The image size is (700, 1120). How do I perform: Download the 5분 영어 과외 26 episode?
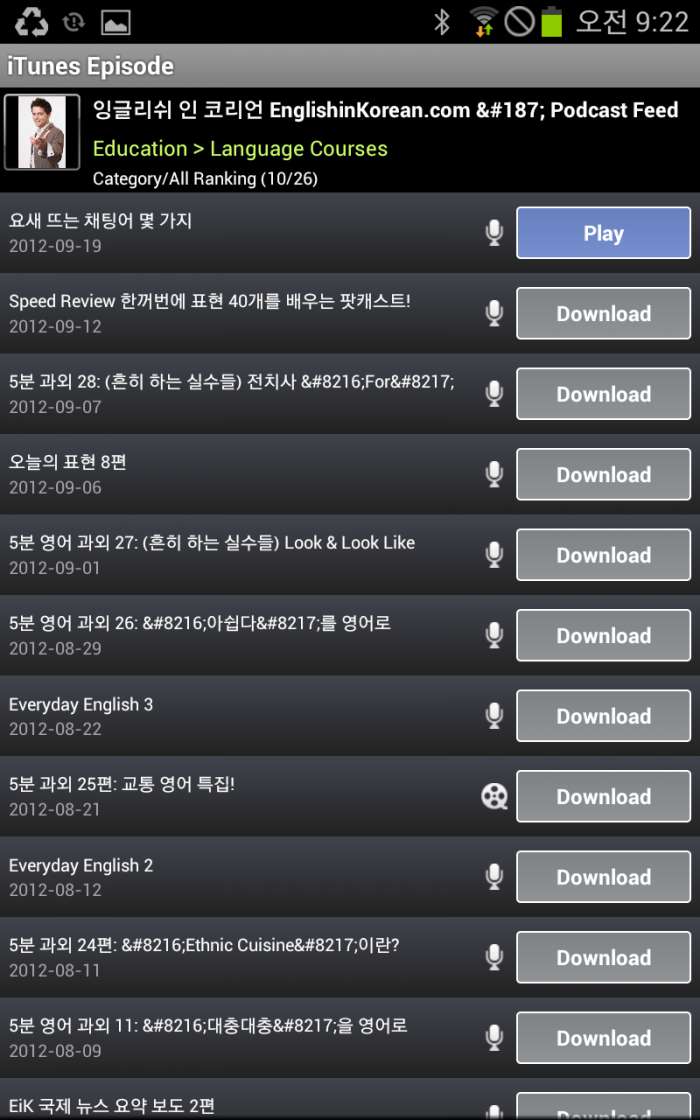[603, 636]
